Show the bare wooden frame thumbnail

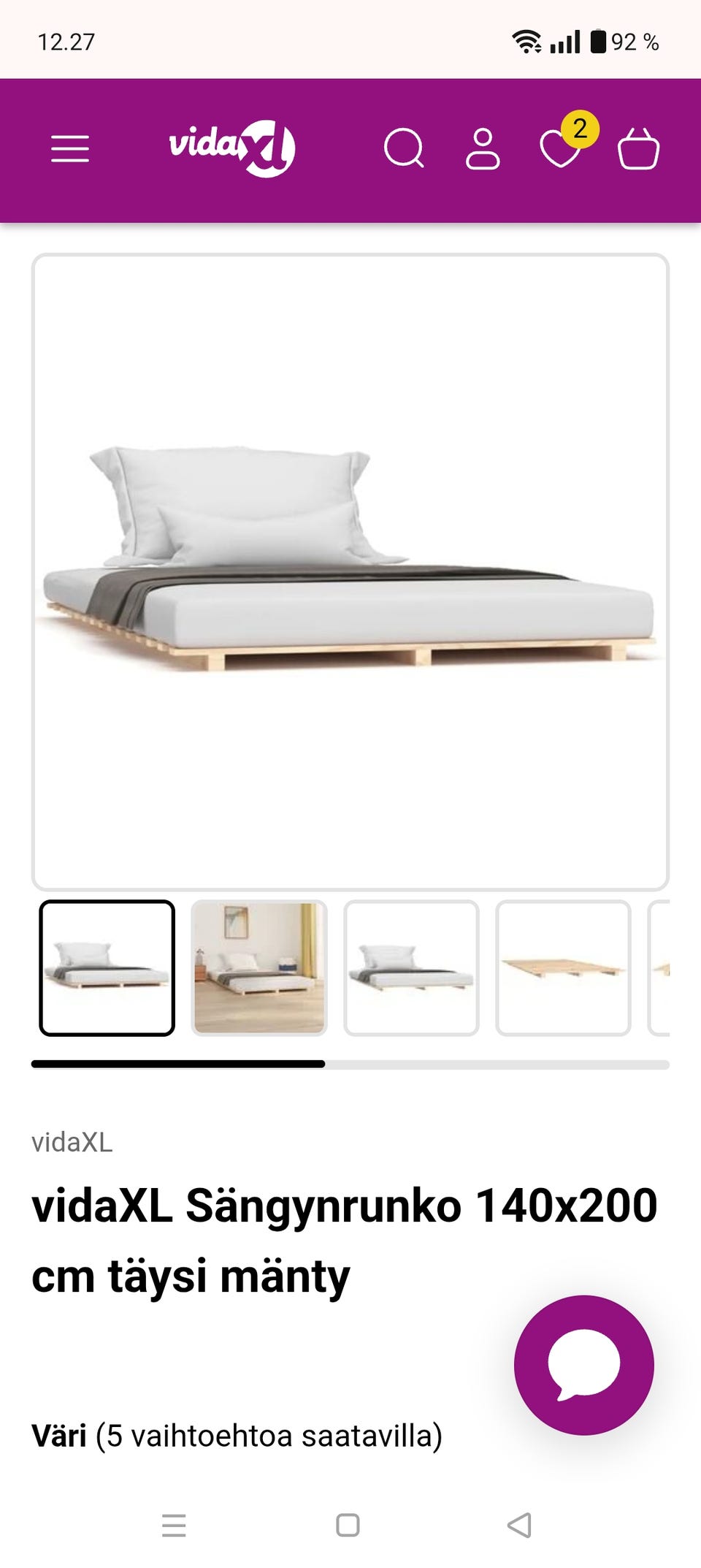563,968
